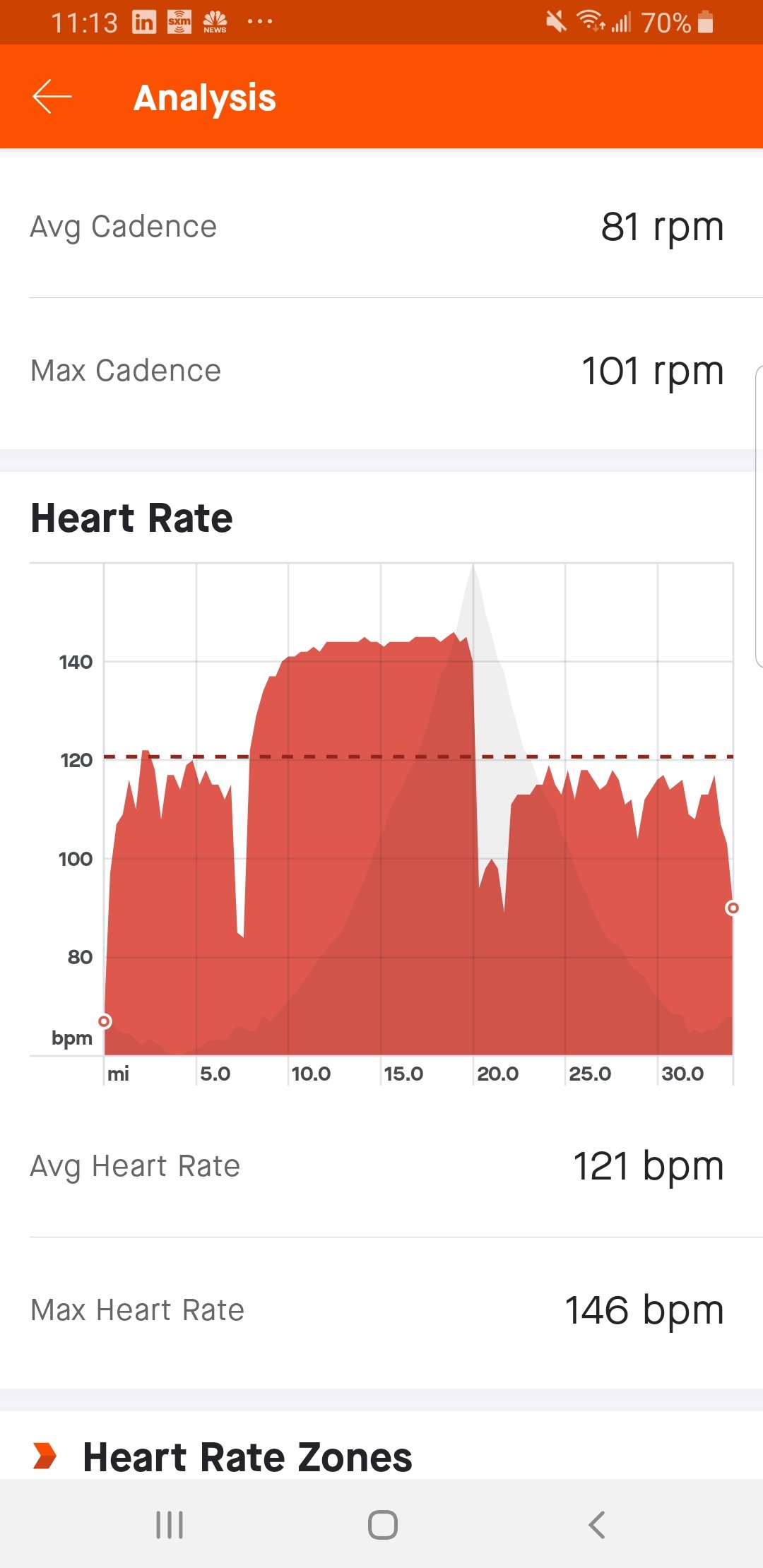The image size is (763, 1568).
Task: Go back from the Analysis screen
Action: coord(52,97)
